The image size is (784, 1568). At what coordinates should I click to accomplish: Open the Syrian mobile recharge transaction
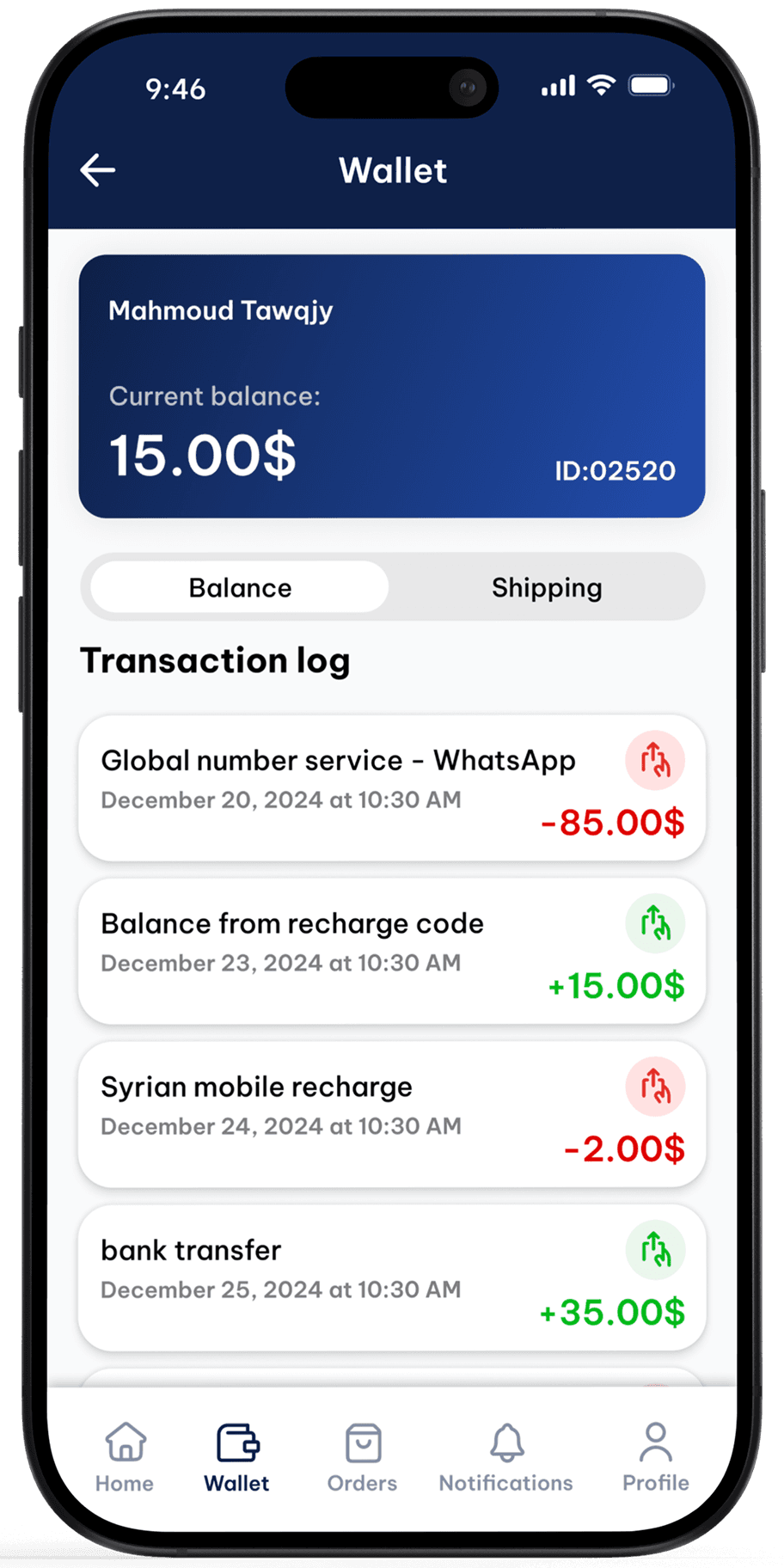pyautogui.click(x=392, y=1114)
